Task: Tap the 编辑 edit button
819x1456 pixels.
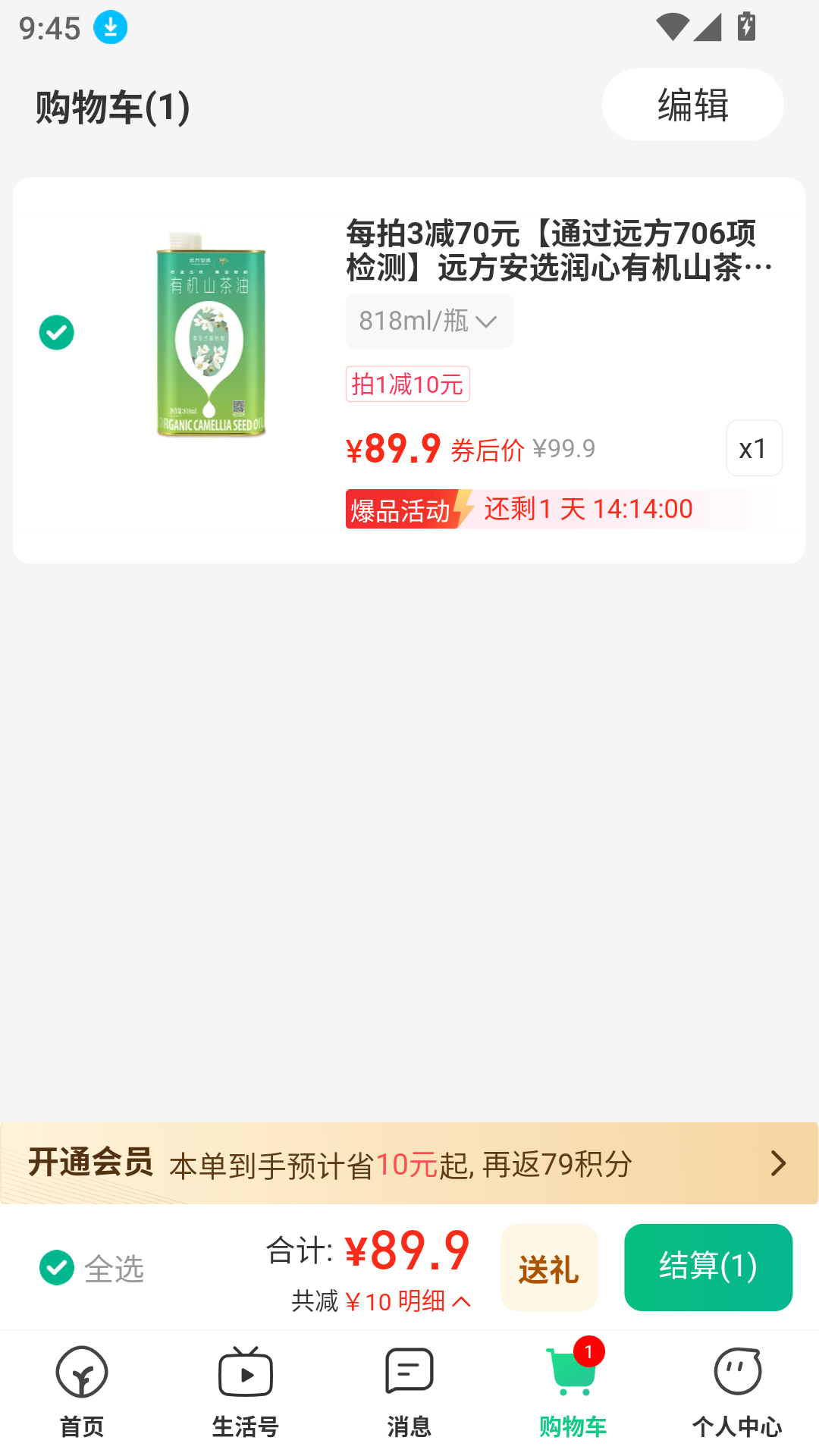Action: [692, 105]
